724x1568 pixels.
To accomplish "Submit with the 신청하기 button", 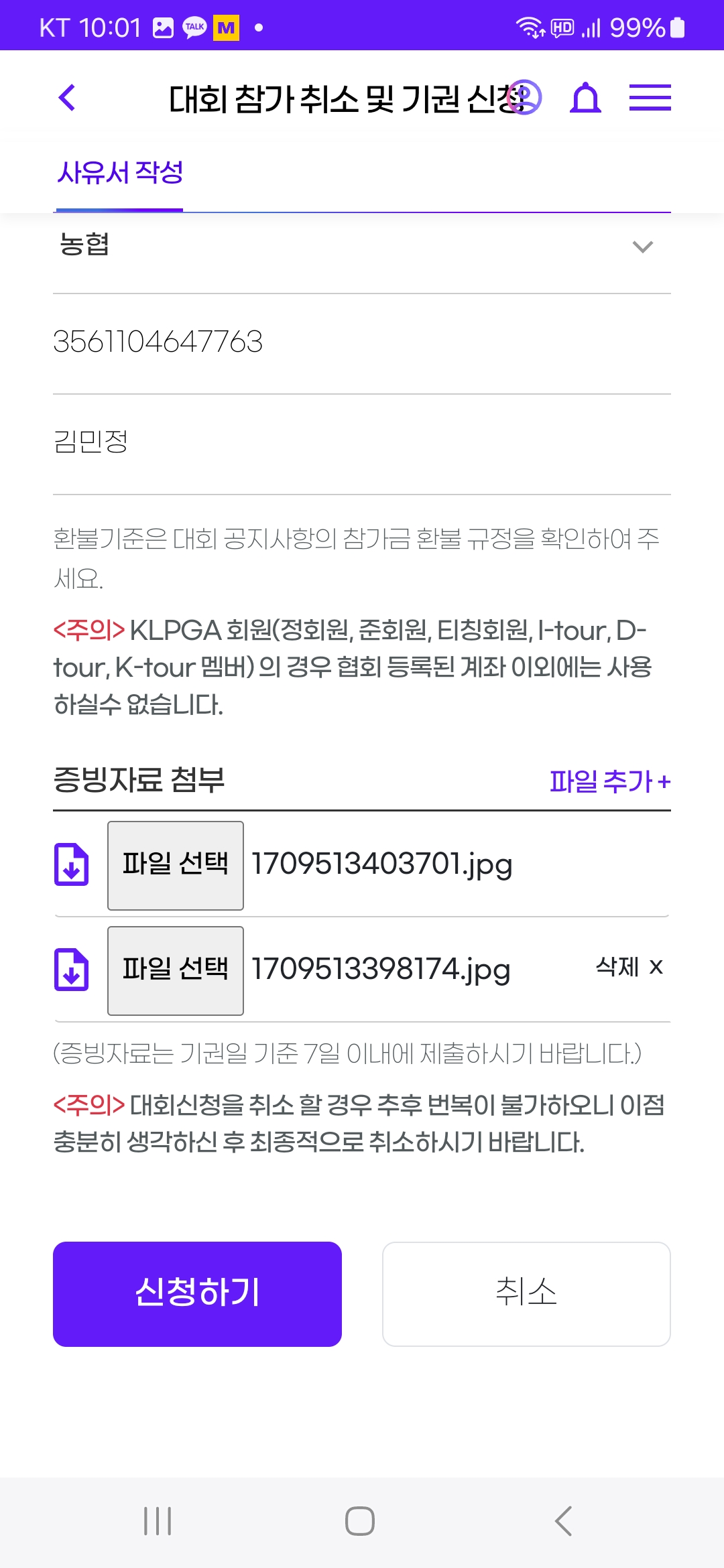I will click(x=197, y=1294).
